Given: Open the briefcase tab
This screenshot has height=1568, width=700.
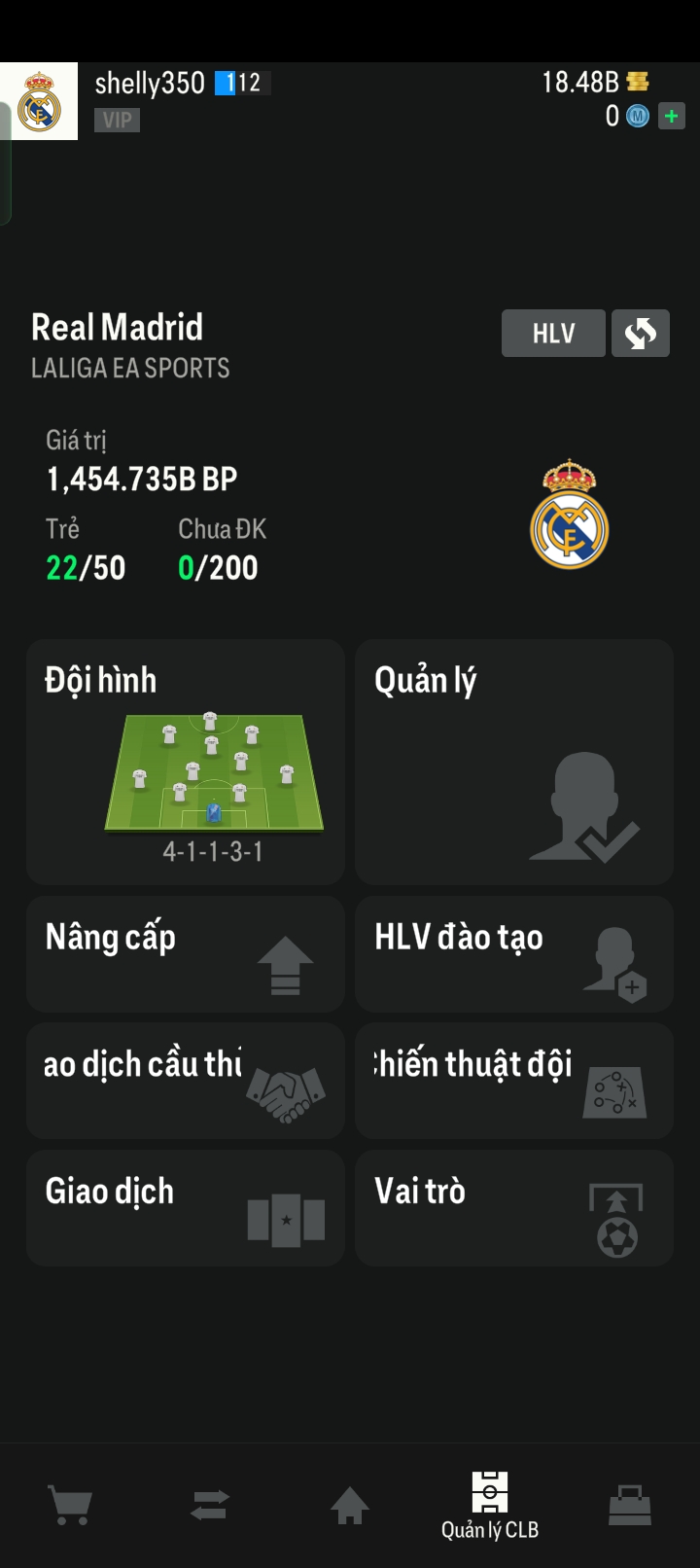Looking at the screenshot, I should pos(629,1506).
